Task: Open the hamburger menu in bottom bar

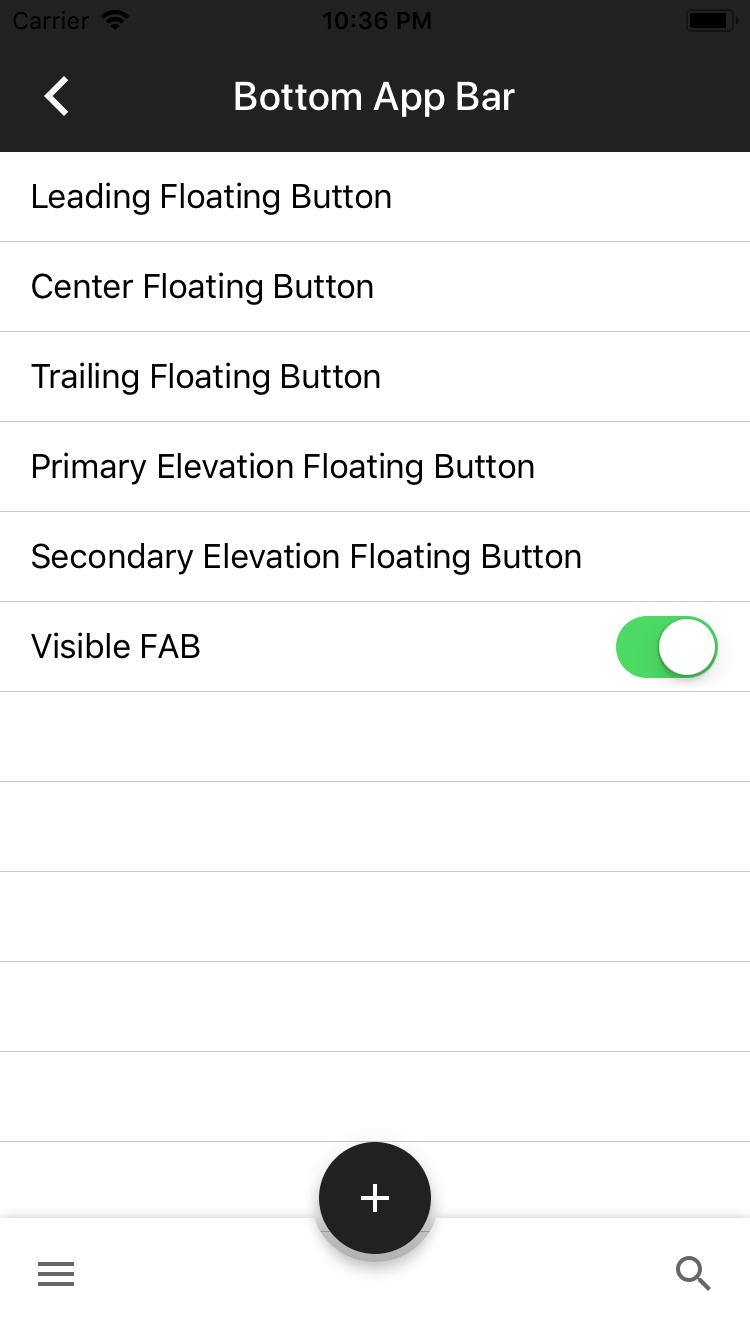Action: (56, 1274)
